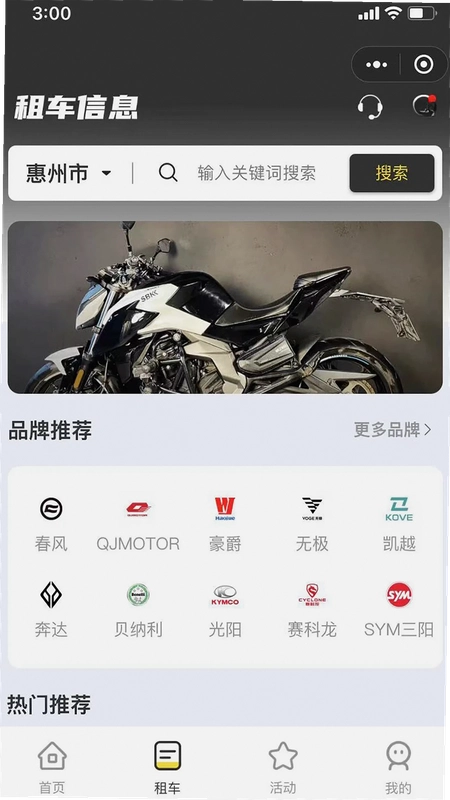Expand the 惠州市 city dropdown
This screenshot has width=450, height=800.
[x=69, y=173]
